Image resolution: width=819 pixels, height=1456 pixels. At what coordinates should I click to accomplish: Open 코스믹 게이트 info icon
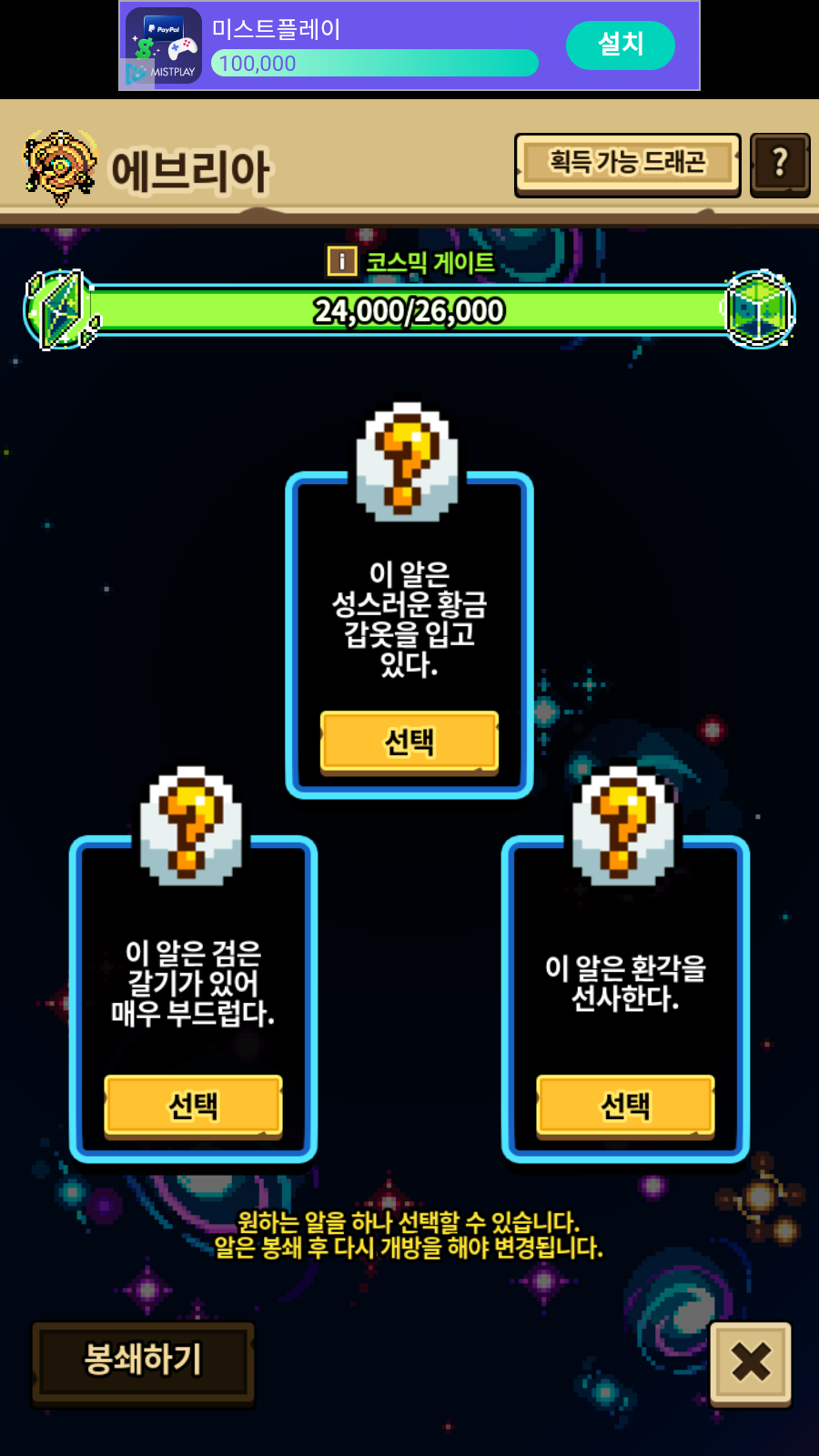pyautogui.click(x=341, y=261)
